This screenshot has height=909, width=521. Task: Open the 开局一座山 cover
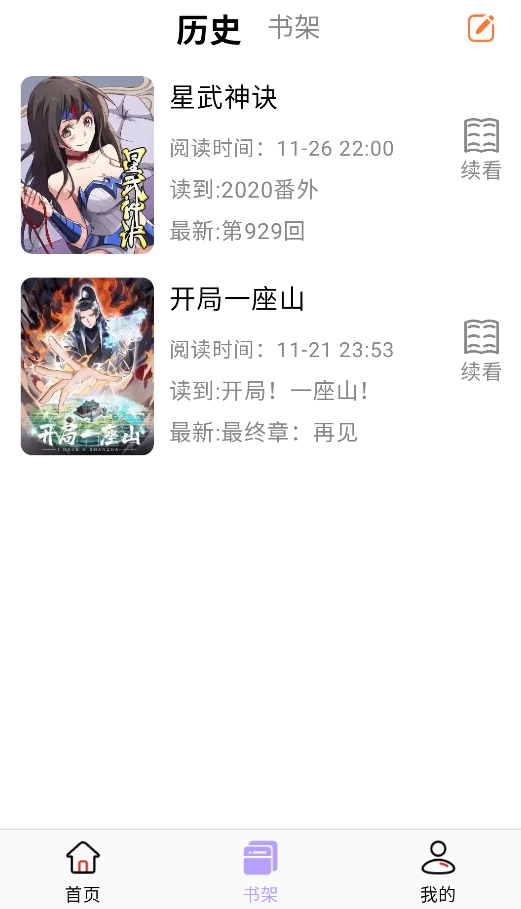pyautogui.click(x=88, y=366)
